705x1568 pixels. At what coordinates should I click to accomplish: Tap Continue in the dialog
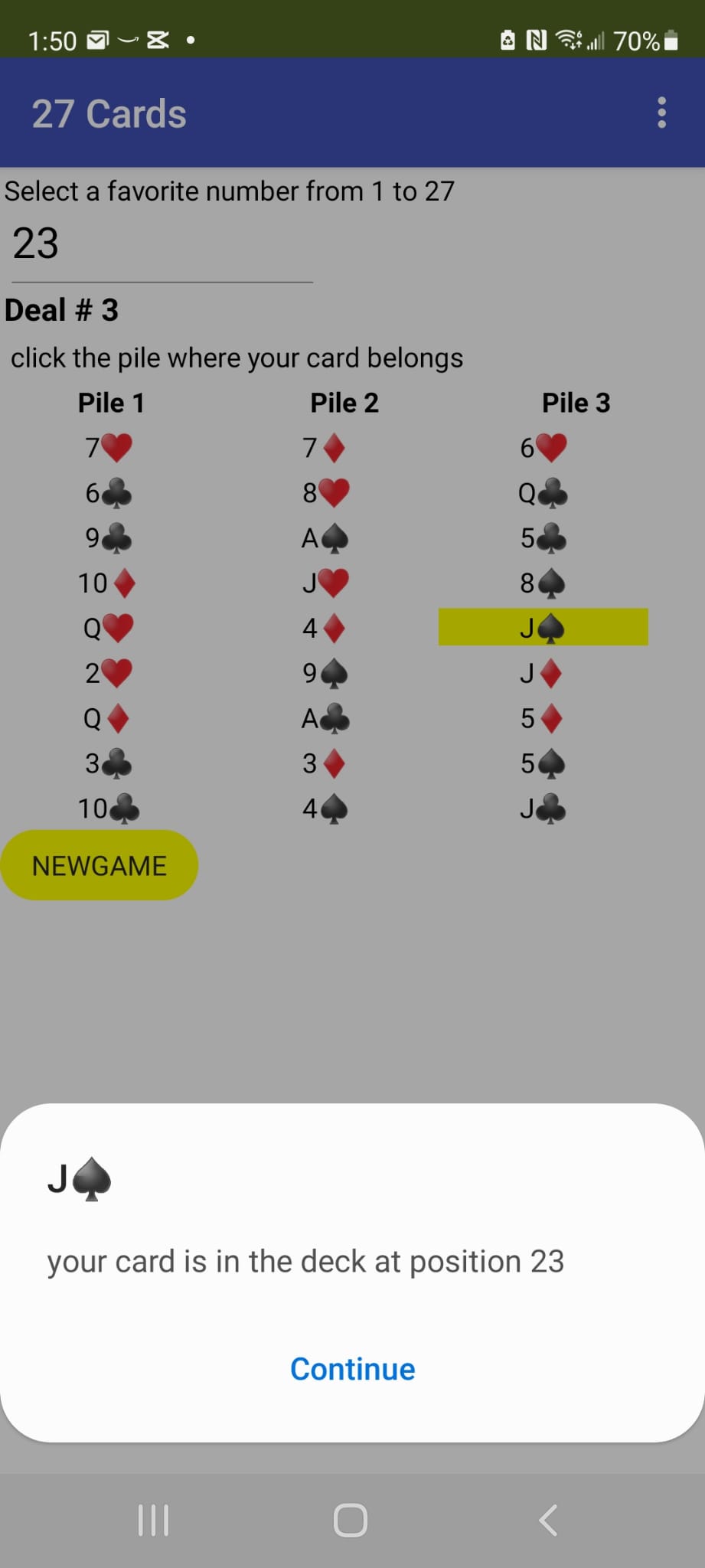352,1368
